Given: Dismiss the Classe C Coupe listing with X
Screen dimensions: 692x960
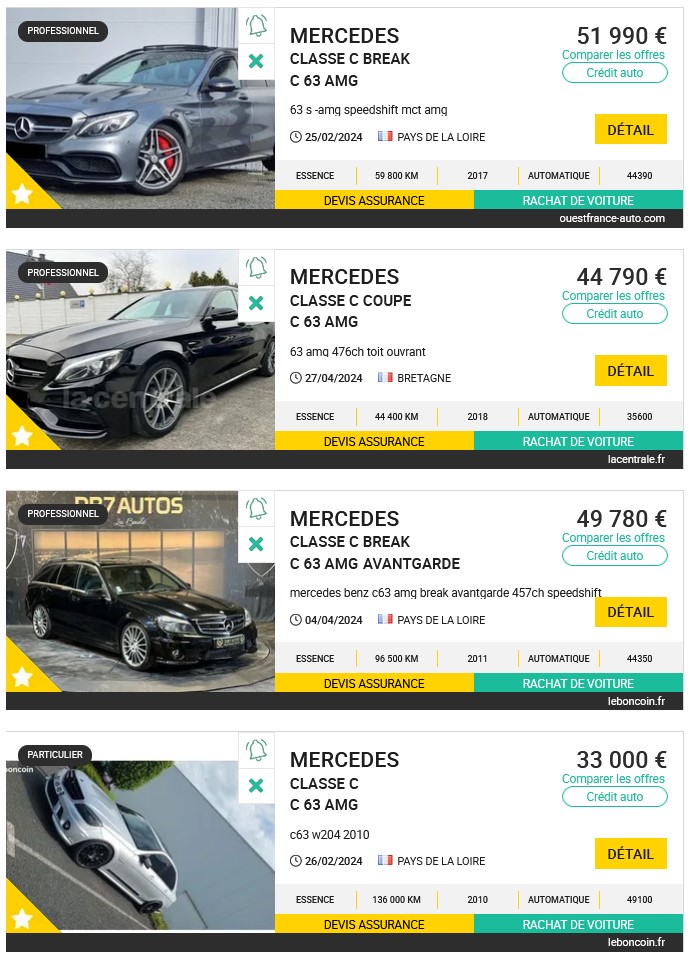Looking at the screenshot, I should (x=256, y=302).
